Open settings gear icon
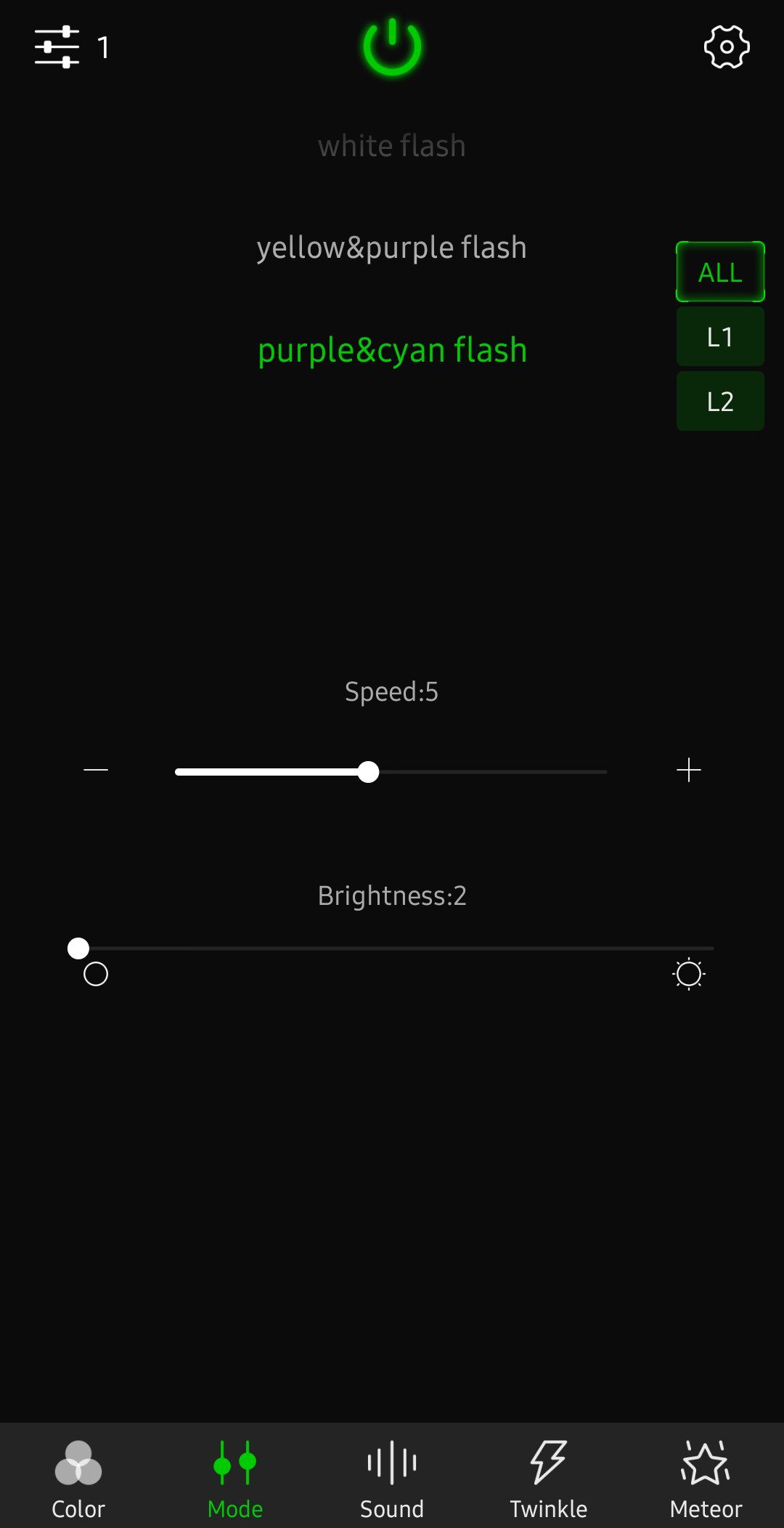The width and height of the screenshot is (784, 1528). tap(727, 47)
